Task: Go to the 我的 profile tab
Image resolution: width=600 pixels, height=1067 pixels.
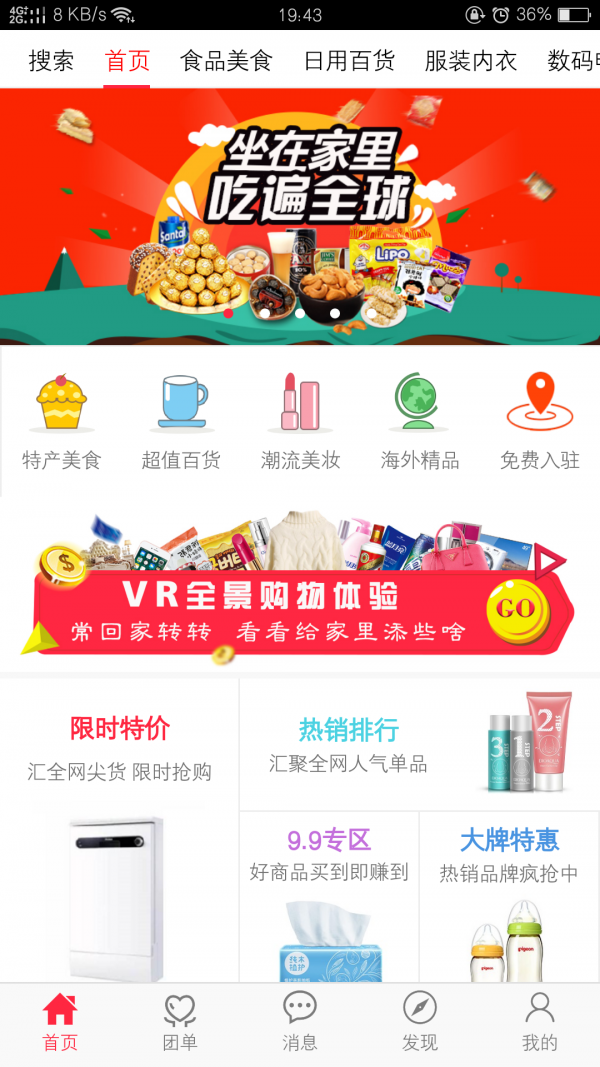Action: pos(539,1023)
